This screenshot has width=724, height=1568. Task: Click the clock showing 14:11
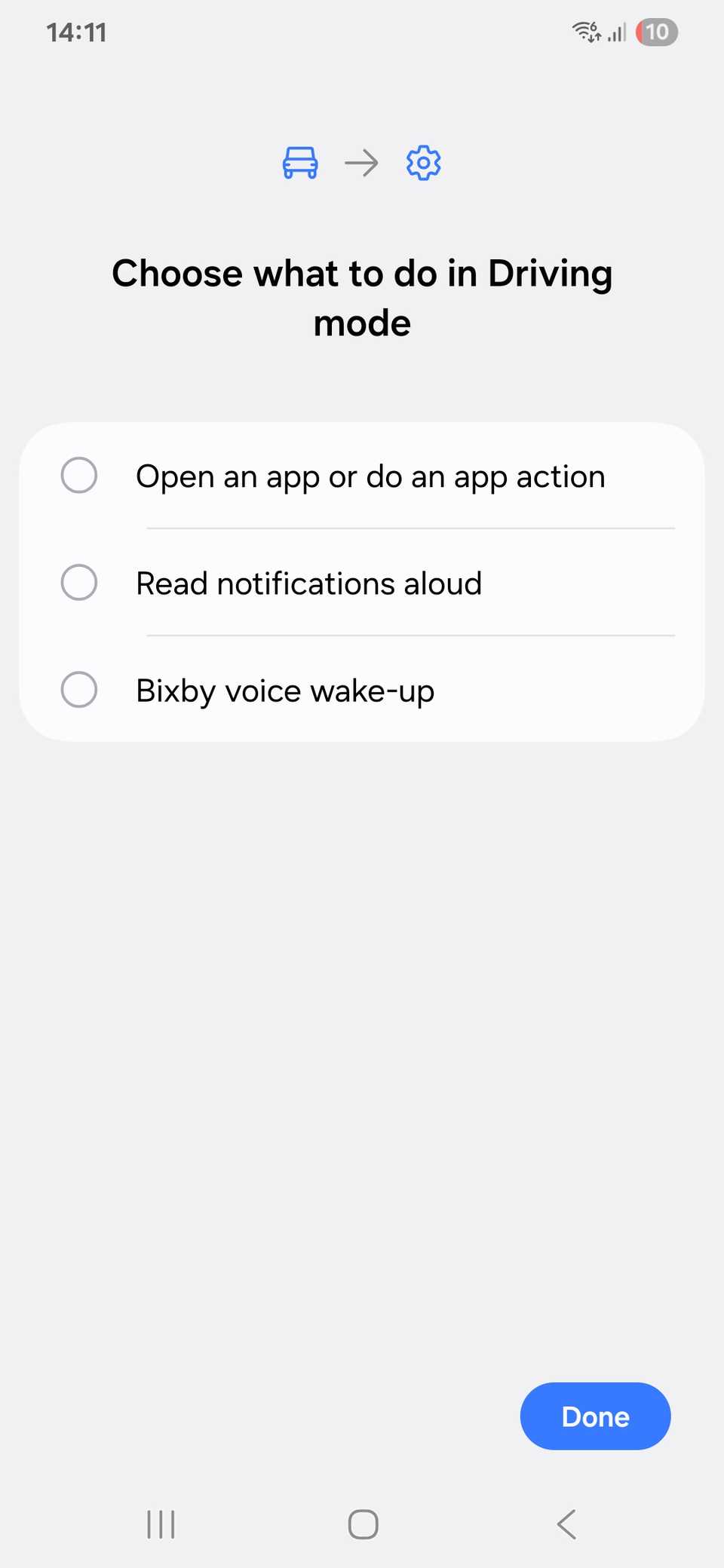[x=76, y=32]
